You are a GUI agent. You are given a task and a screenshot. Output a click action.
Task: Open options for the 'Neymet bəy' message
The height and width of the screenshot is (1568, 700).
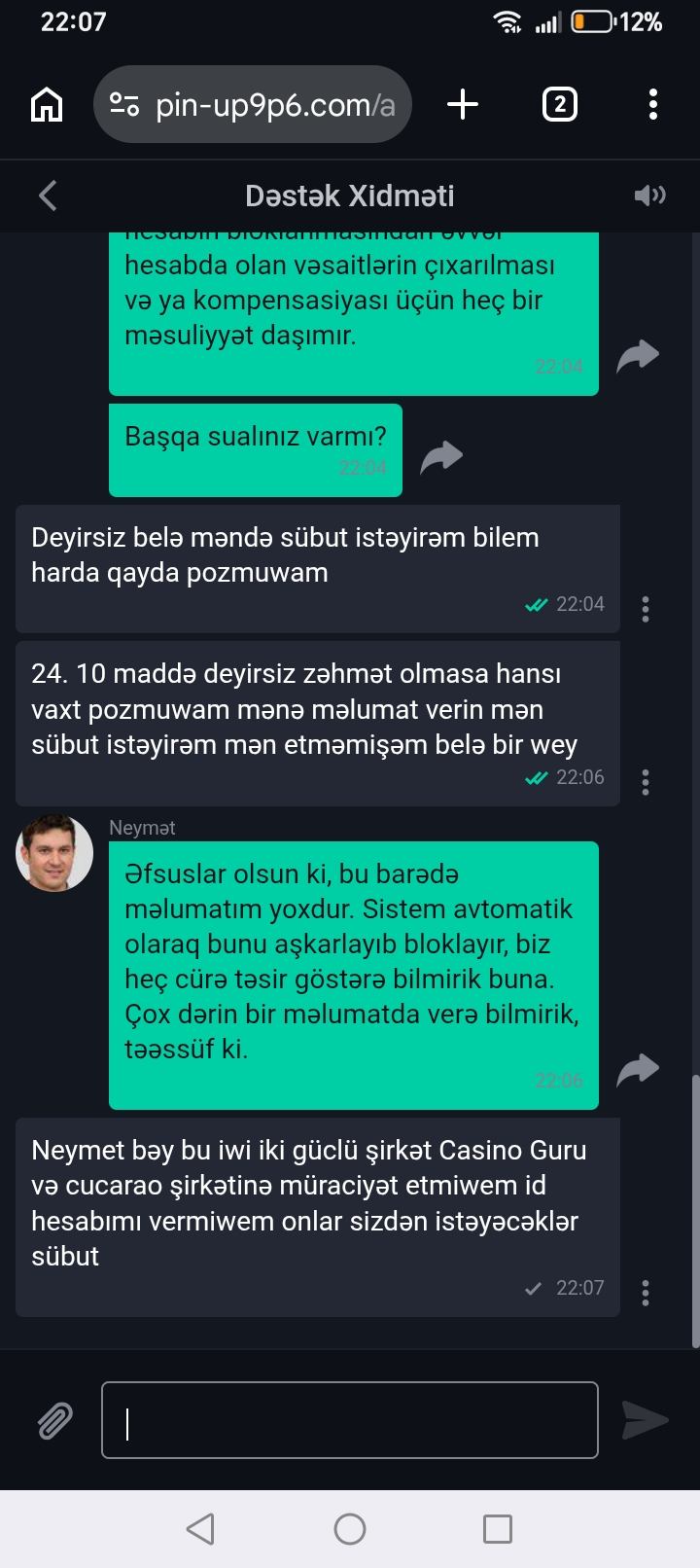click(x=646, y=1293)
